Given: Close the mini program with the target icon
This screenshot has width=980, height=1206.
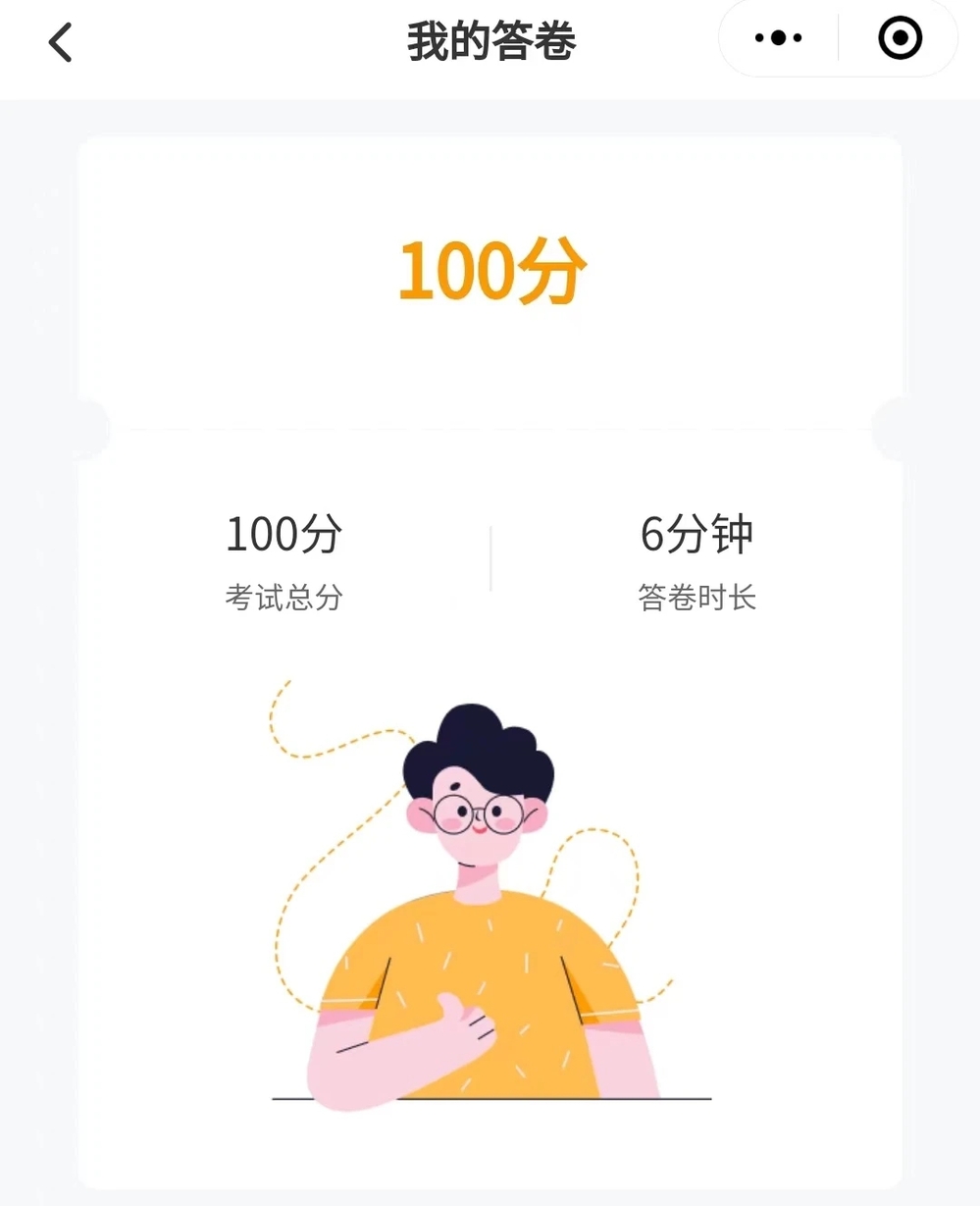Looking at the screenshot, I should coord(900,39).
